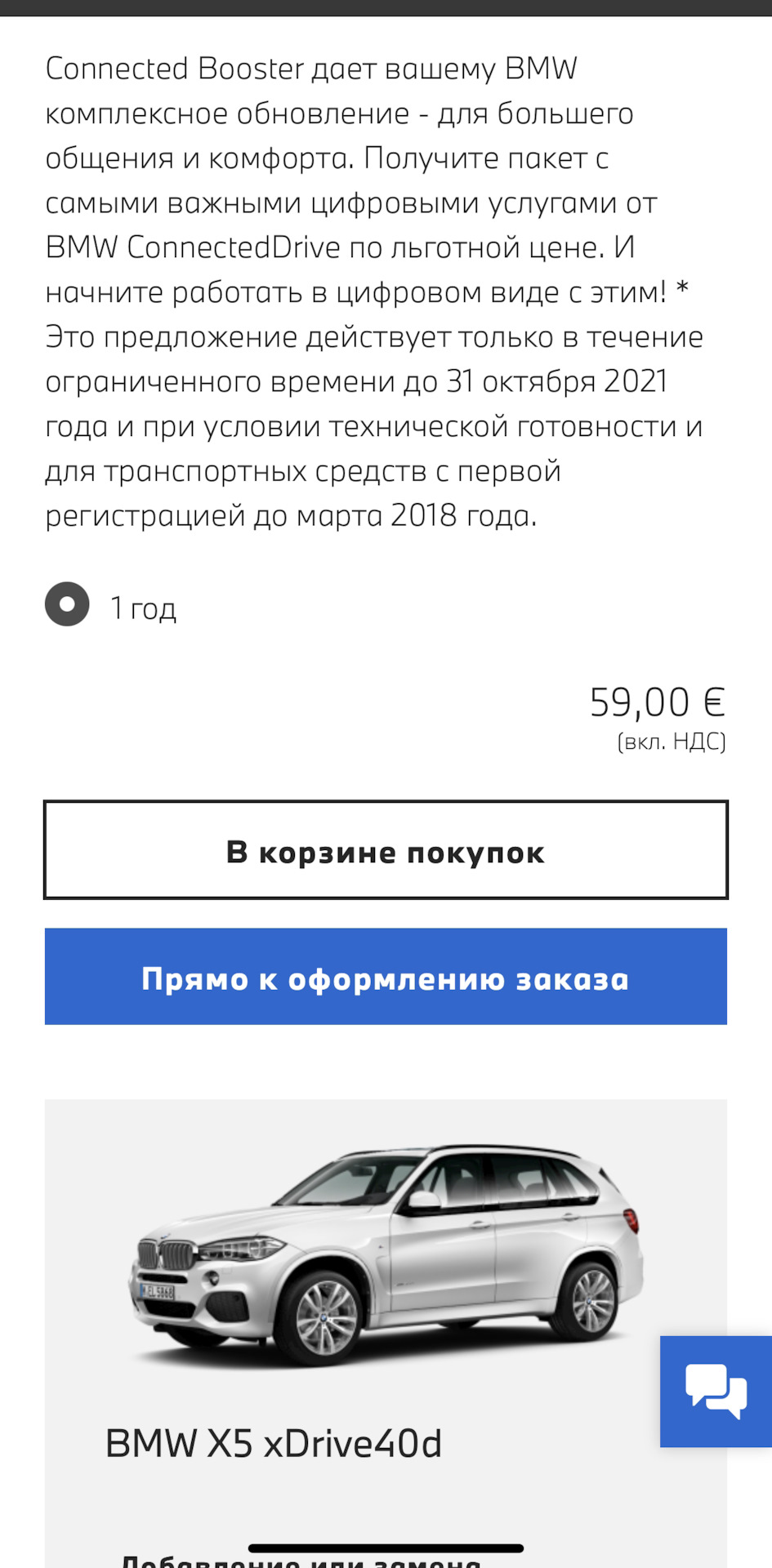Image resolution: width=772 pixels, height=1568 pixels.
Task: Click the "(вкл. НДС)" VAT note
Action: [672, 743]
